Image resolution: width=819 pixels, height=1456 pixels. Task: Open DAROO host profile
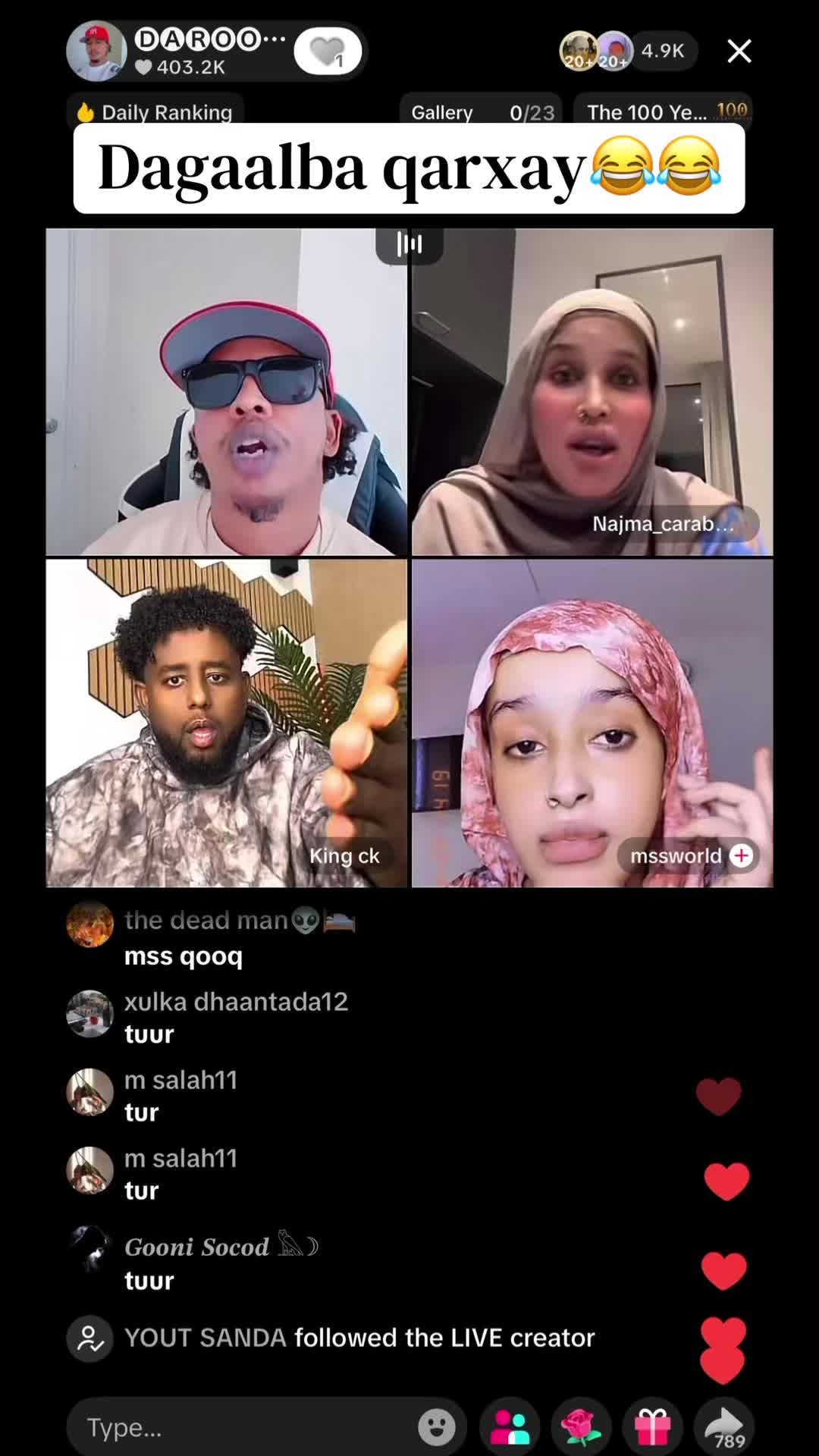point(96,51)
